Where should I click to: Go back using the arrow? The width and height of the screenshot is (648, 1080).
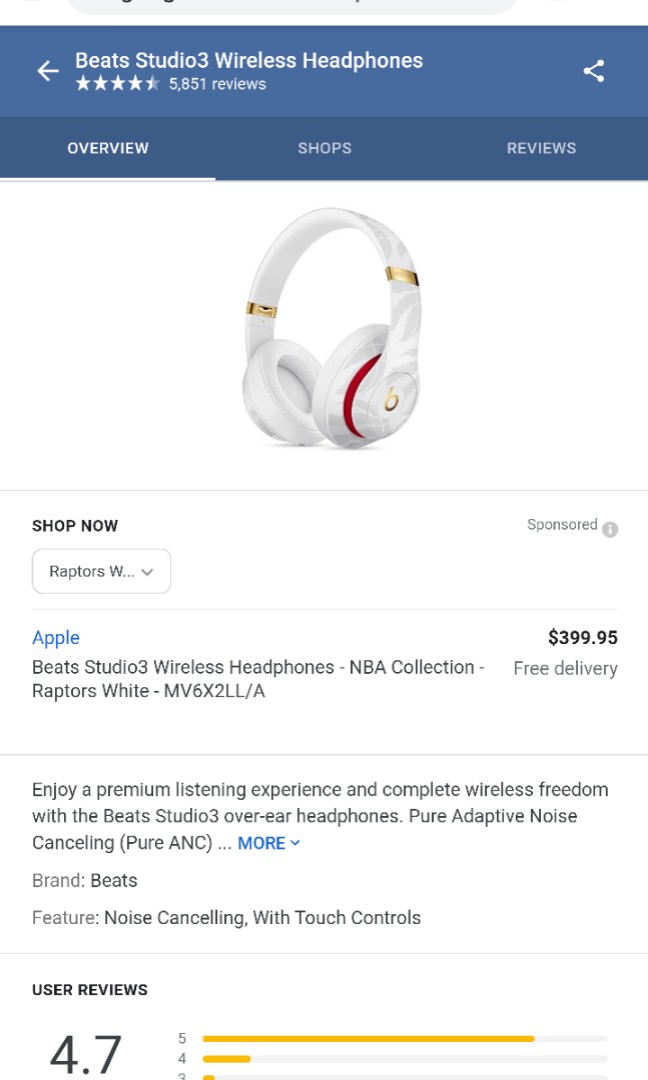click(48, 71)
